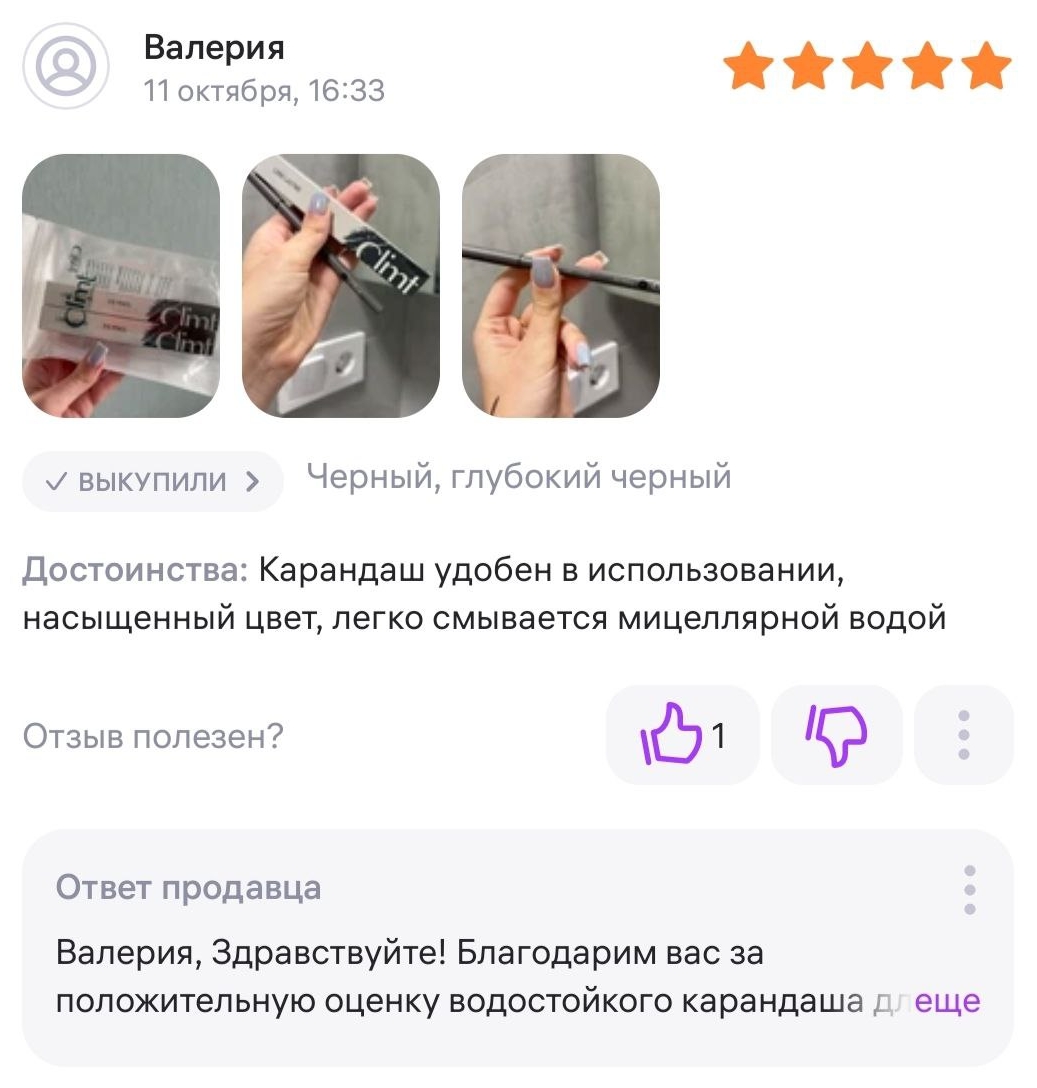Dislike the review with thumbs down
Screen dimensions: 1037x1088
pos(837,735)
